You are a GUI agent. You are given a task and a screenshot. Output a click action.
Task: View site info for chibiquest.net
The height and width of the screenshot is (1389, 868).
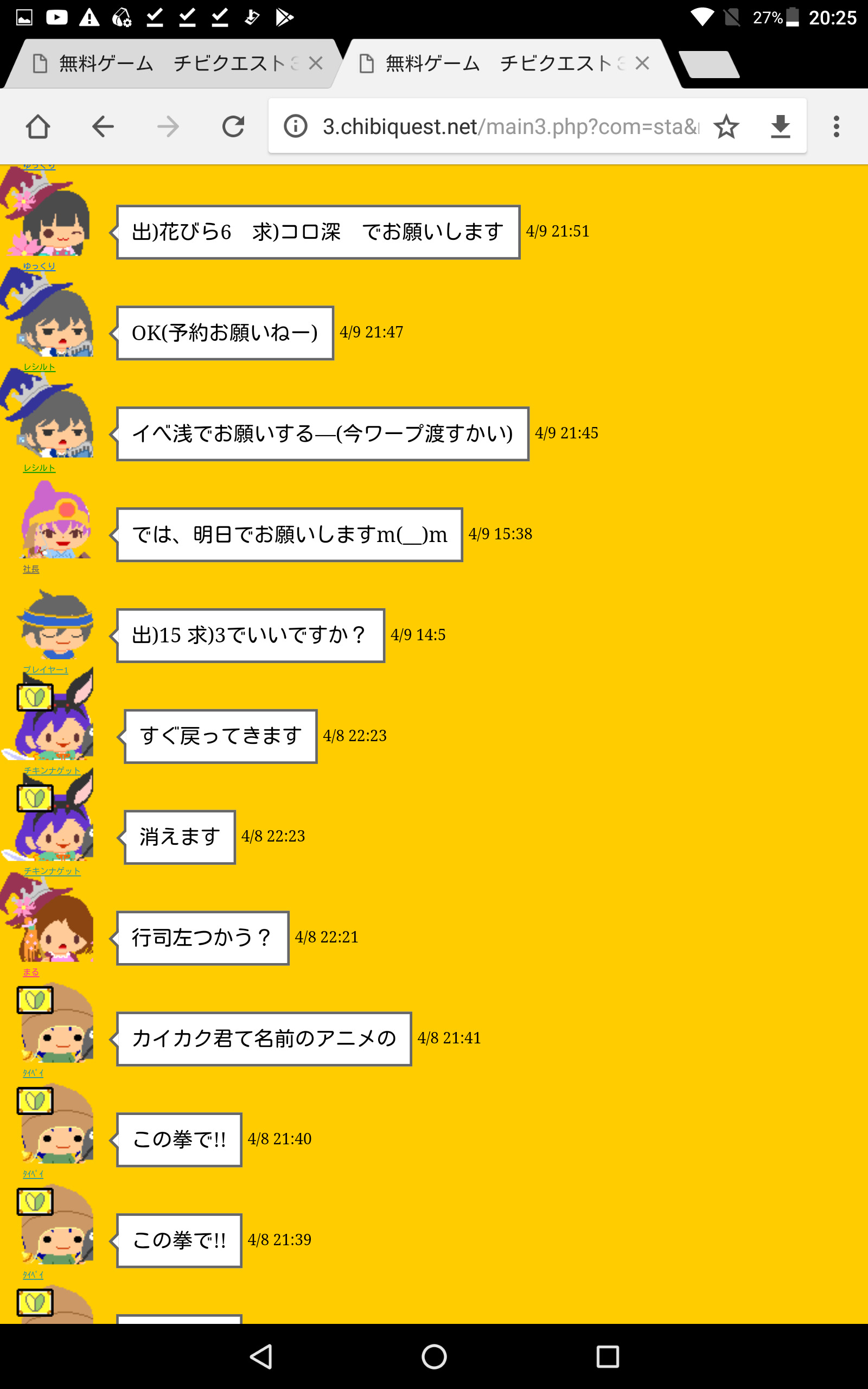296,126
